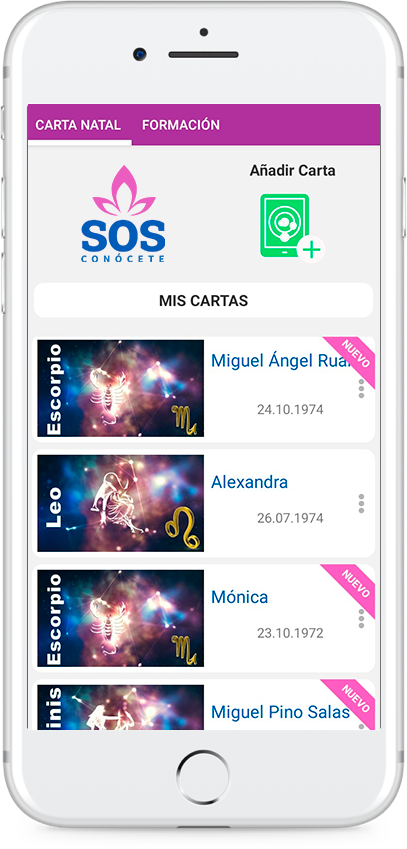Image resolution: width=407 pixels, height=849 pixels.
Task: Open the options menu for Miguel Ángel
Action: tap(361, 389)
